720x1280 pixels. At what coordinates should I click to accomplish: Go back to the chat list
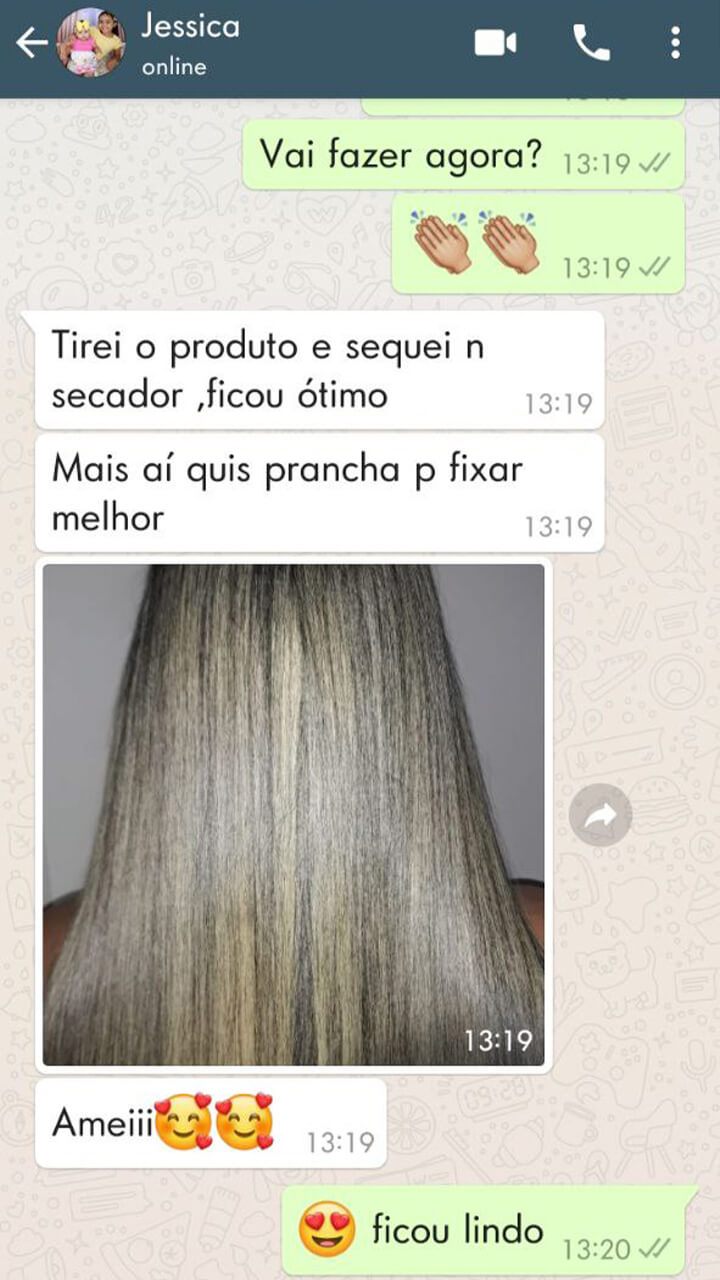32,43
